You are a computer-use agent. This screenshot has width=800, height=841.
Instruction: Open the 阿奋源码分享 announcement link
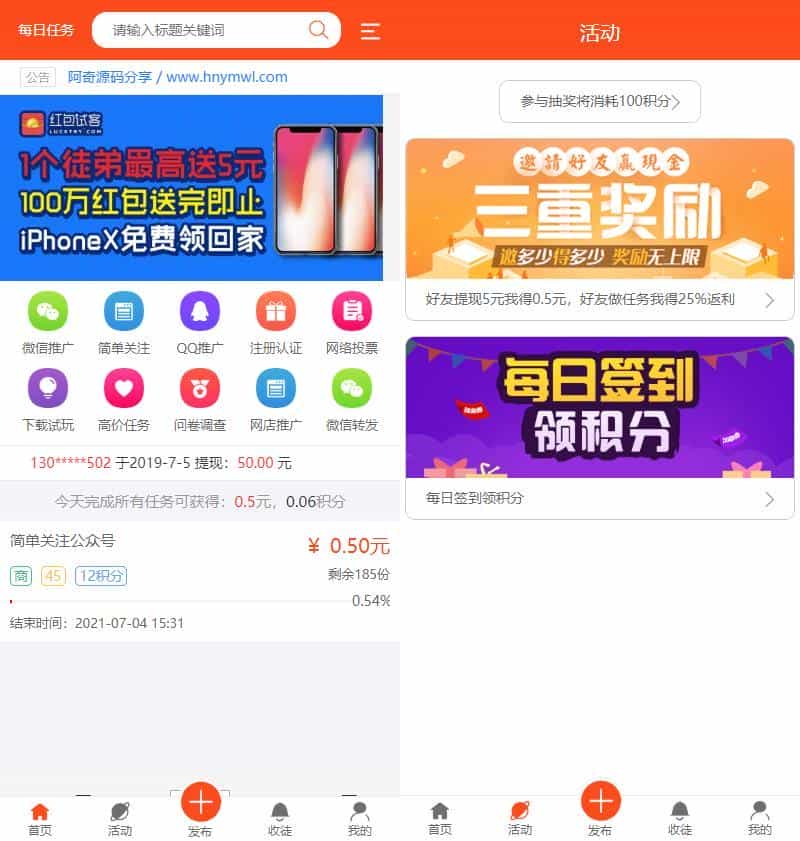click(x=177, y=76)
